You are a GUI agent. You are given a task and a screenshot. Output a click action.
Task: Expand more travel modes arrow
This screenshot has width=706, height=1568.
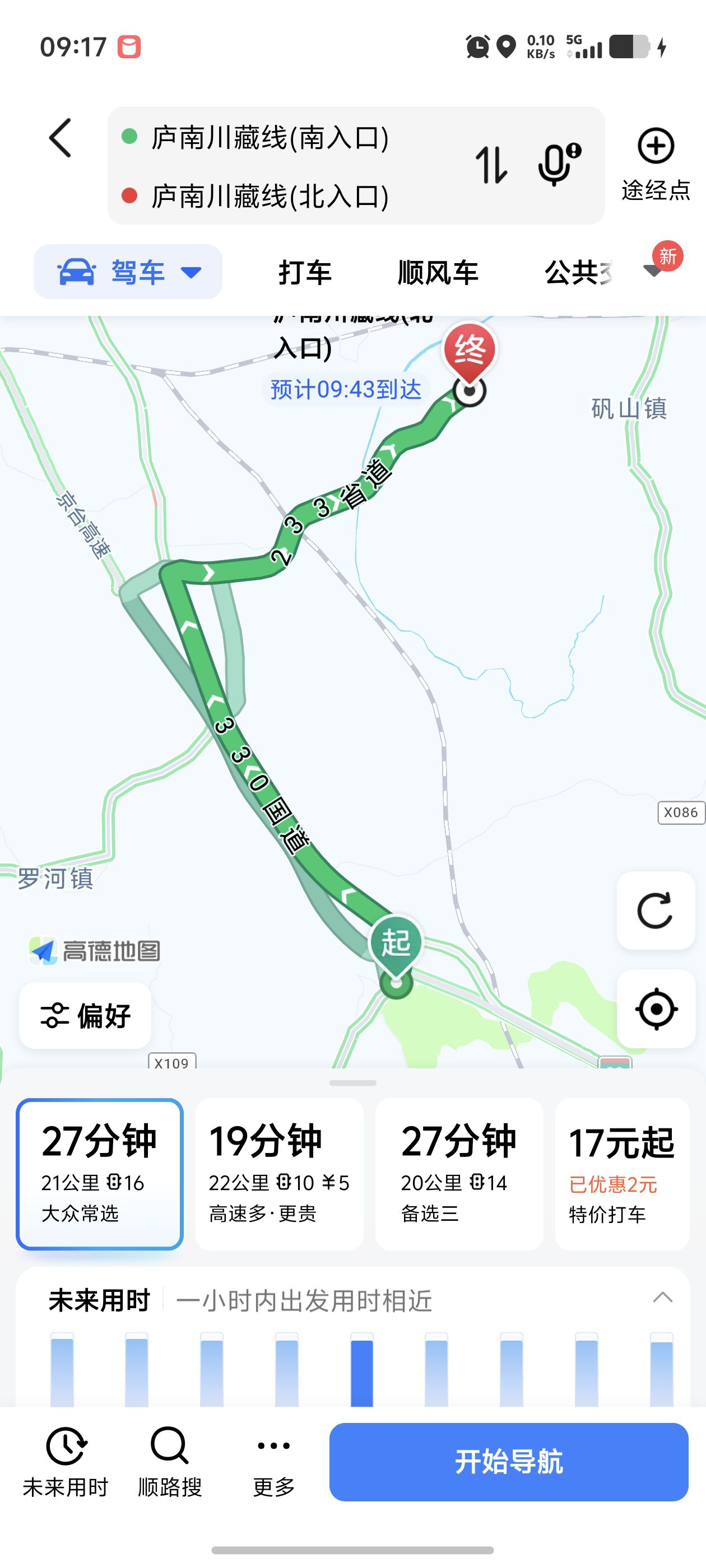click(x=654, y=270)
